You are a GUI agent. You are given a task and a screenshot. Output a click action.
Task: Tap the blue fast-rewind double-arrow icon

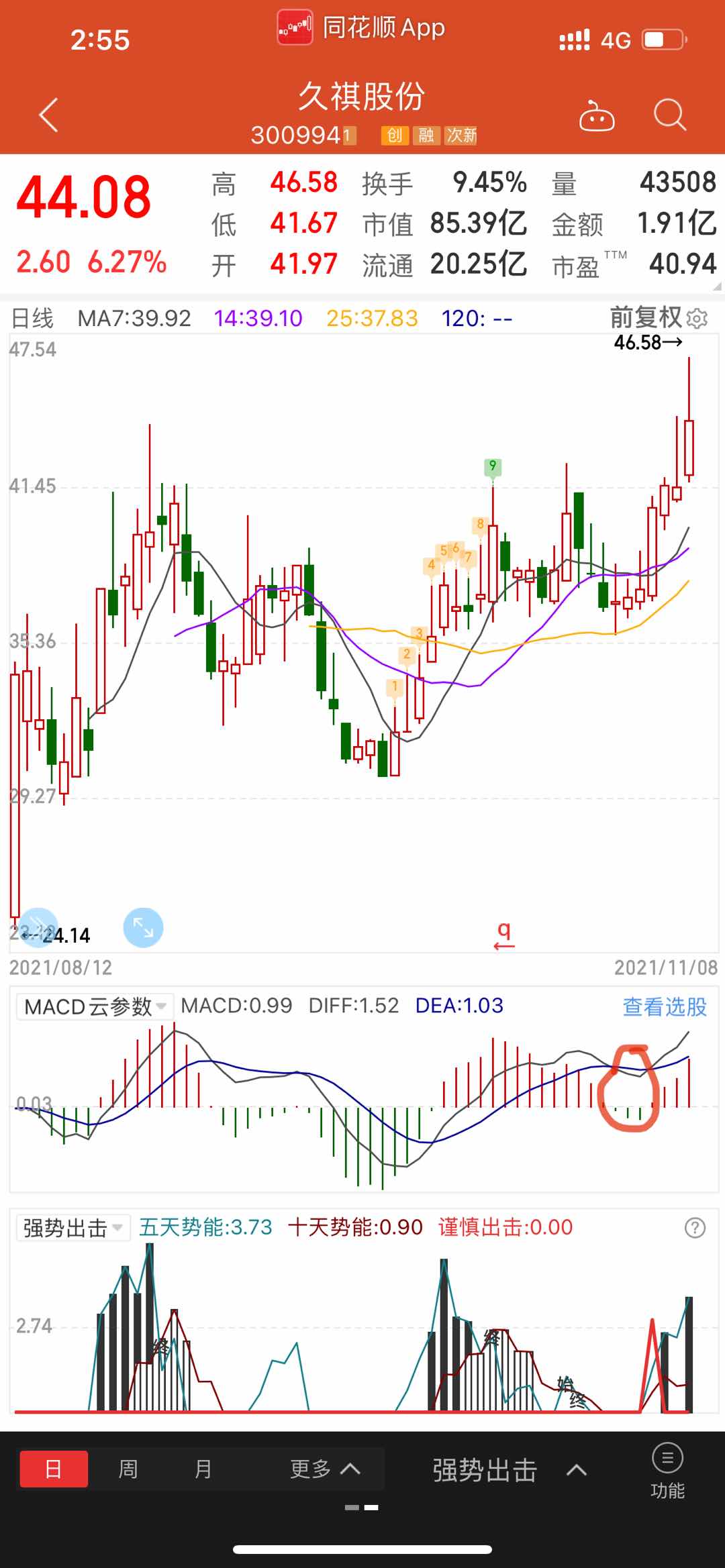pyautogui.click(x=38, y=927)
